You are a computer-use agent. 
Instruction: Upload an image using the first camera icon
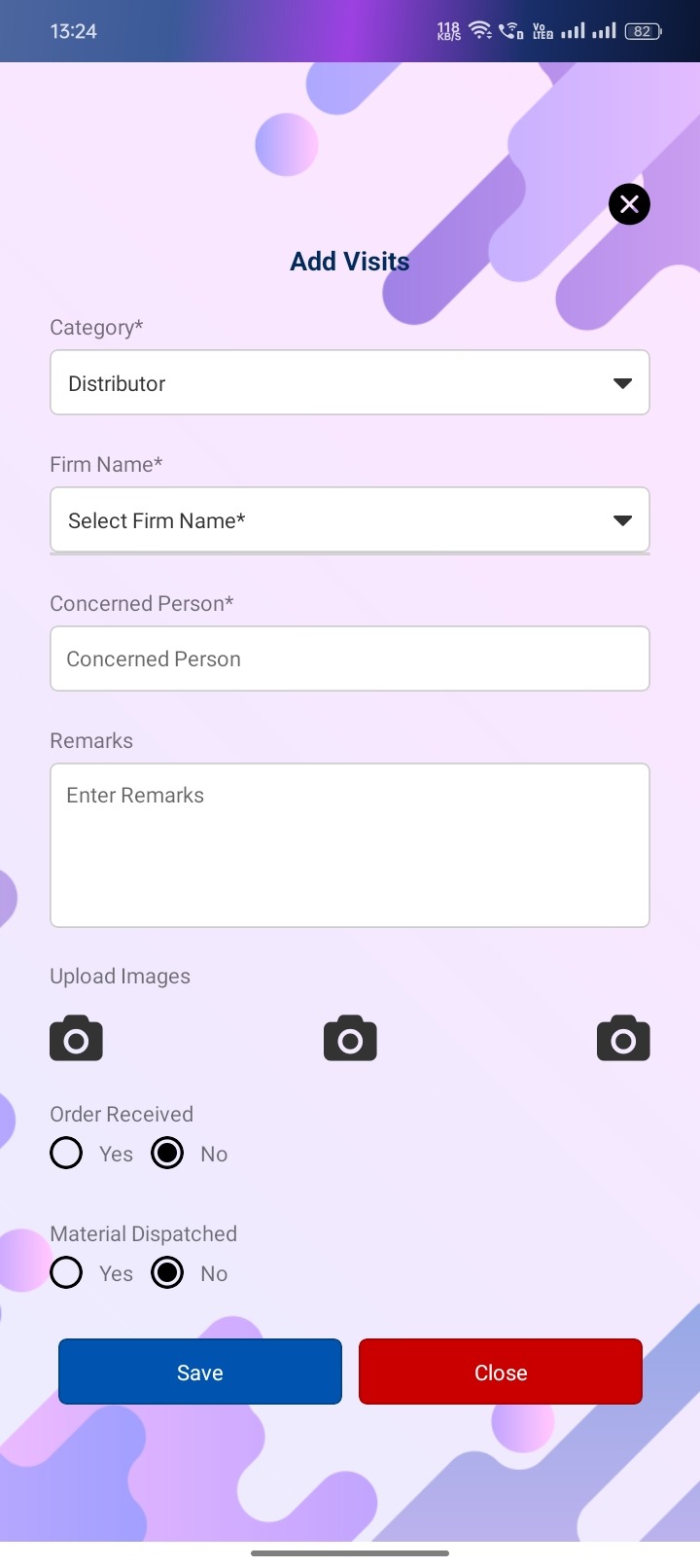pos(76,1039)
